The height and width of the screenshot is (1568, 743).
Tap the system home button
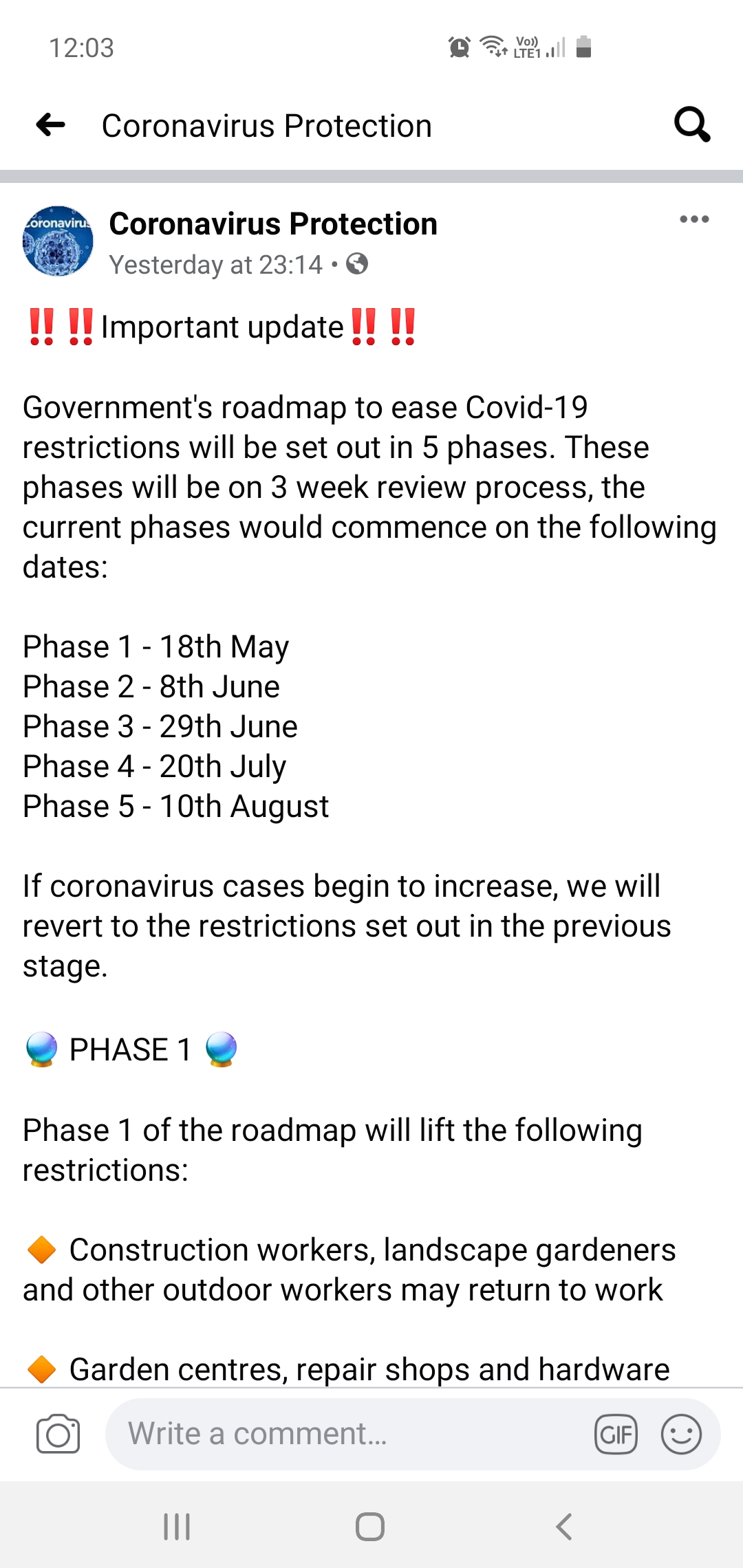point(370,1527)
